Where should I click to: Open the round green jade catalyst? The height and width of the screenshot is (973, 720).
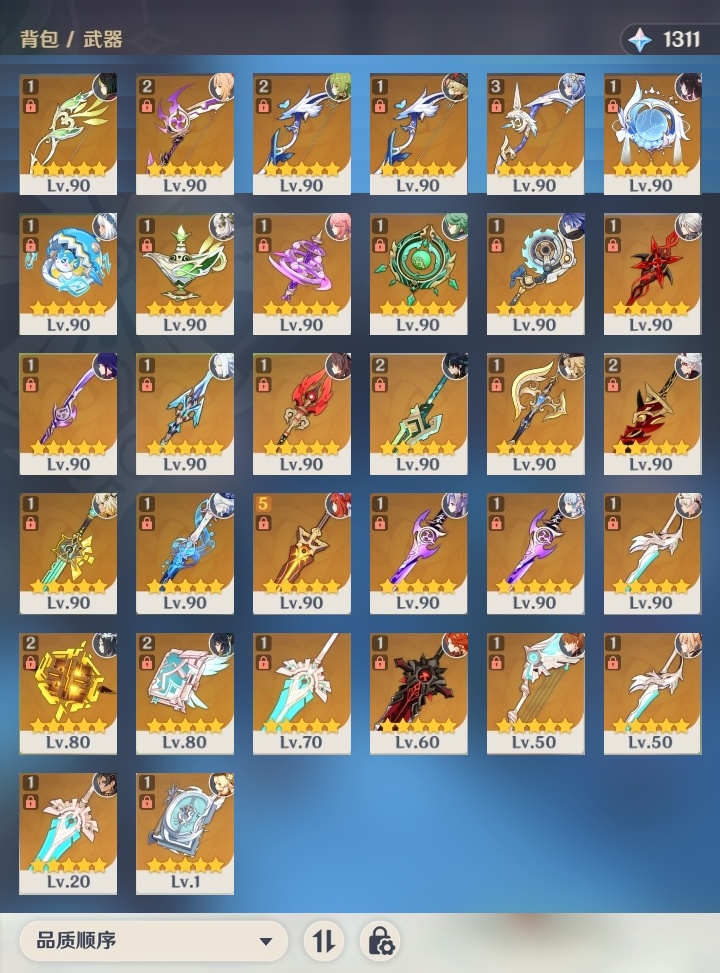coord(419,270)
